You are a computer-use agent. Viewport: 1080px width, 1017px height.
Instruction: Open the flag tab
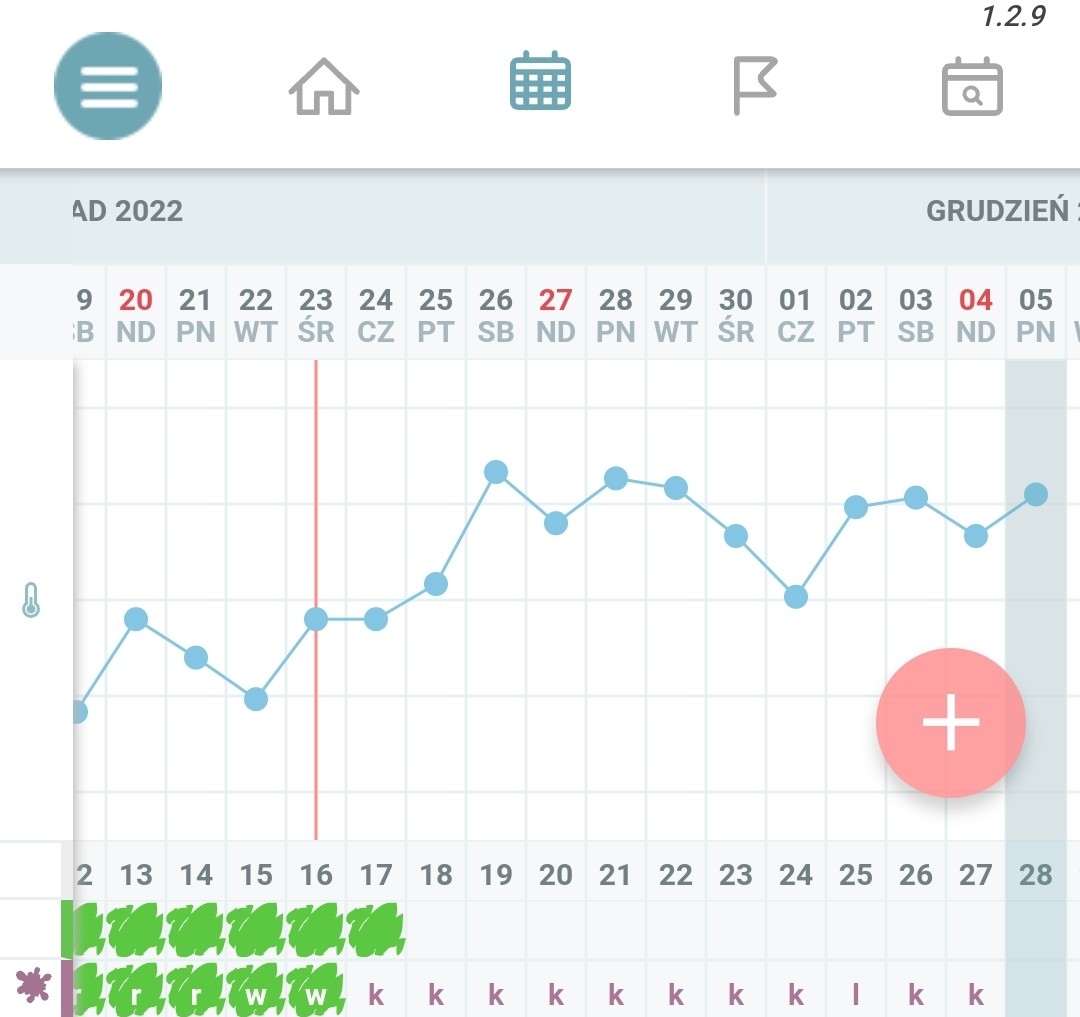coord(755,86)
